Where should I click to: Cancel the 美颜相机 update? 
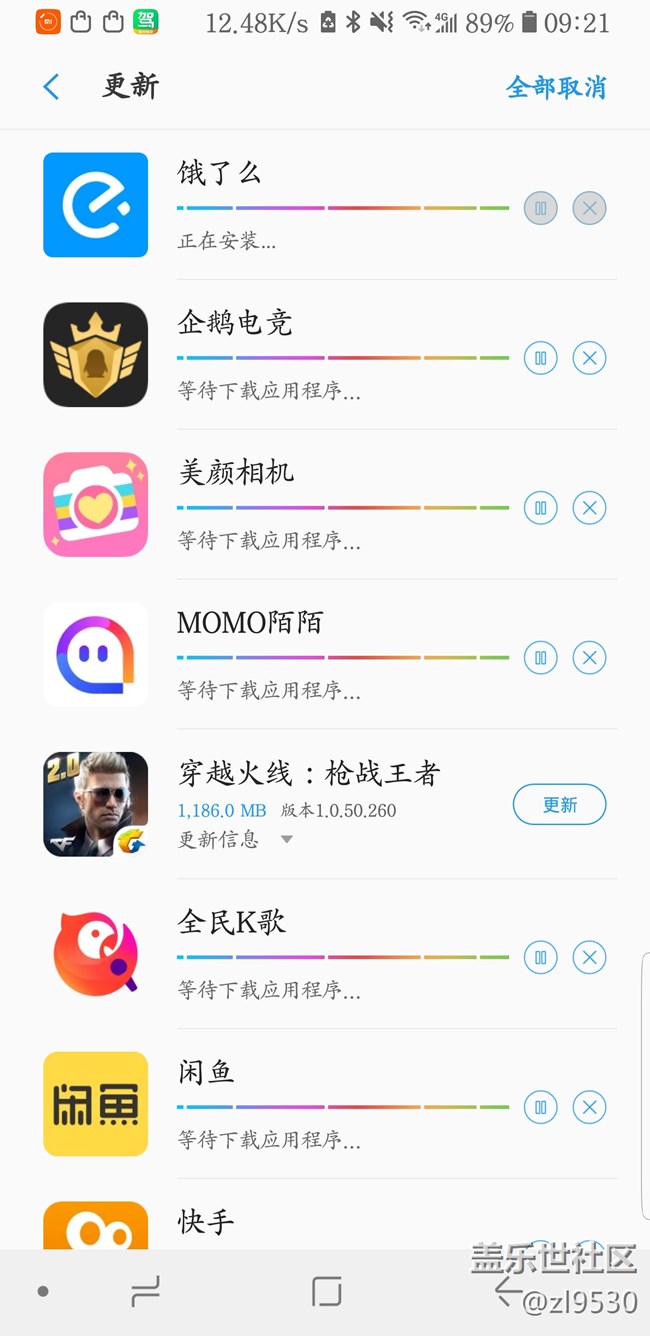[x=589, y=508]
